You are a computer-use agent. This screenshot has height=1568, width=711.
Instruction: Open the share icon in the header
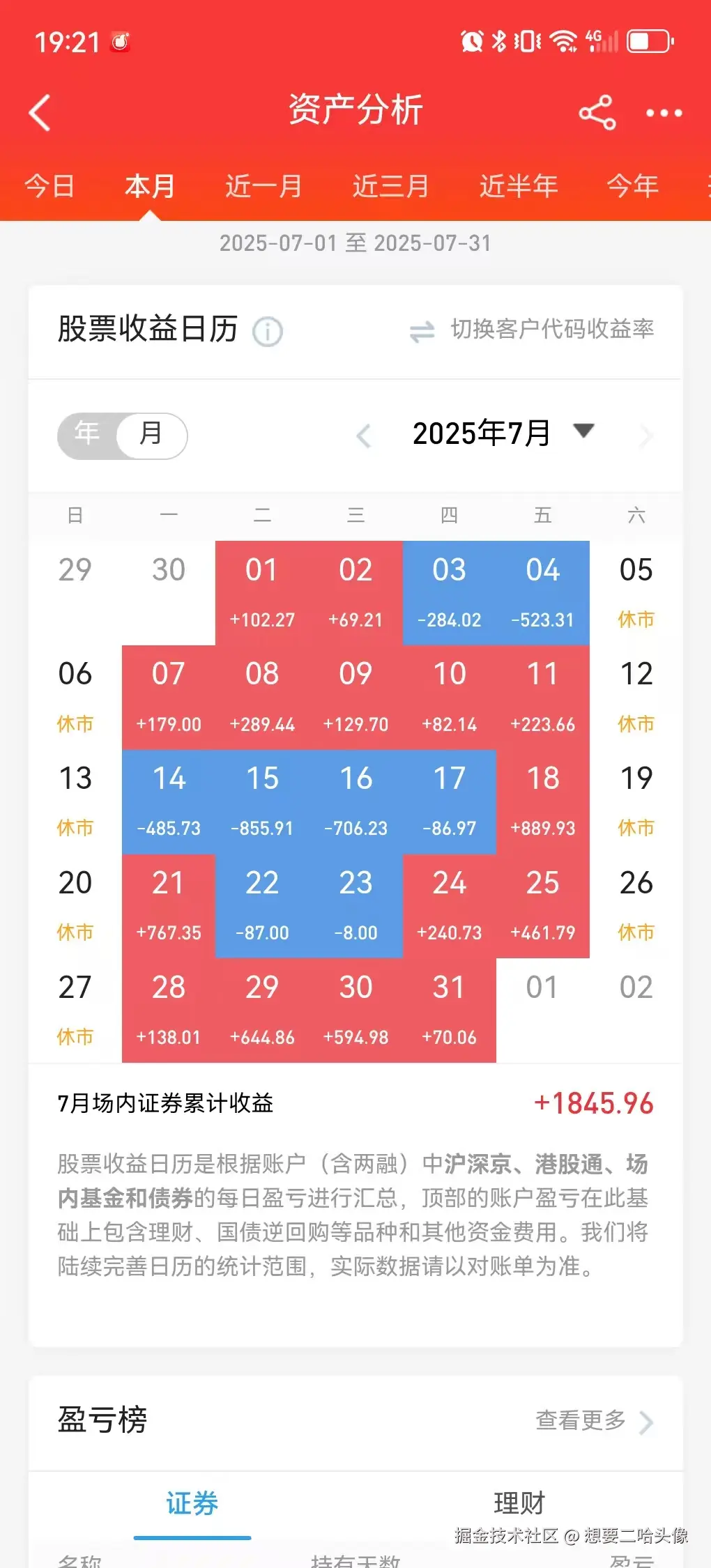598,112
